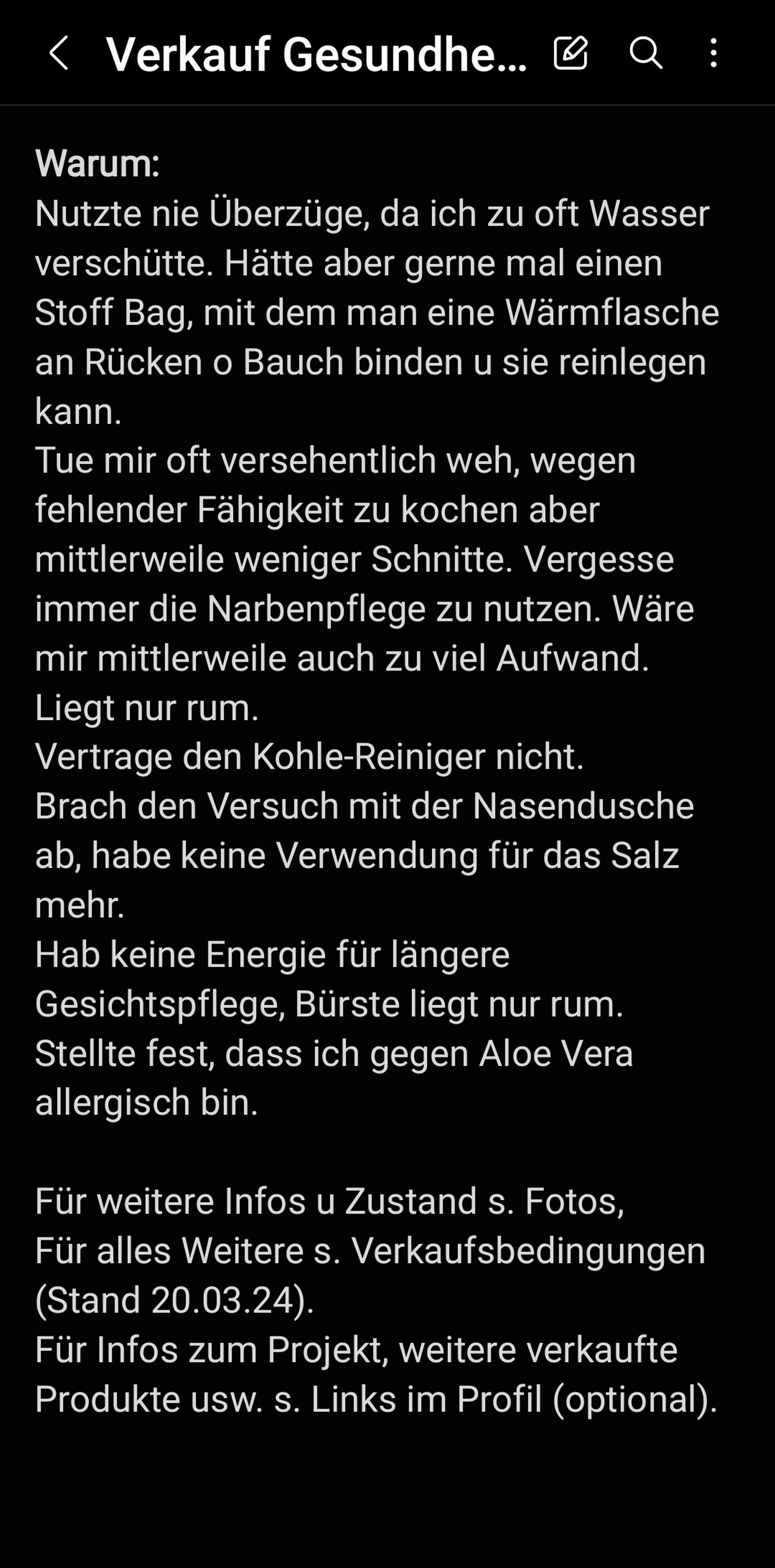Search within the note

coord(645,53)
